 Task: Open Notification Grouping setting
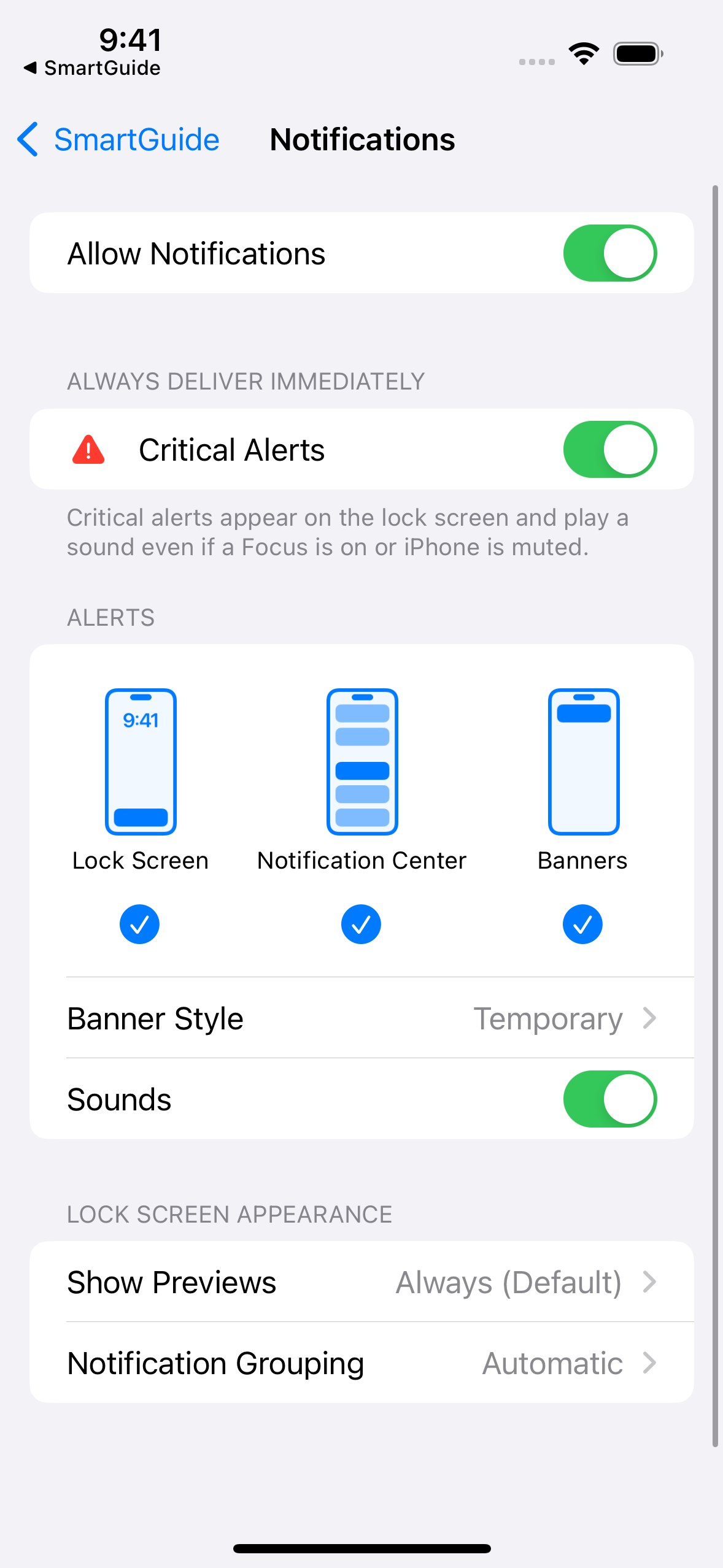point(361,1363)
